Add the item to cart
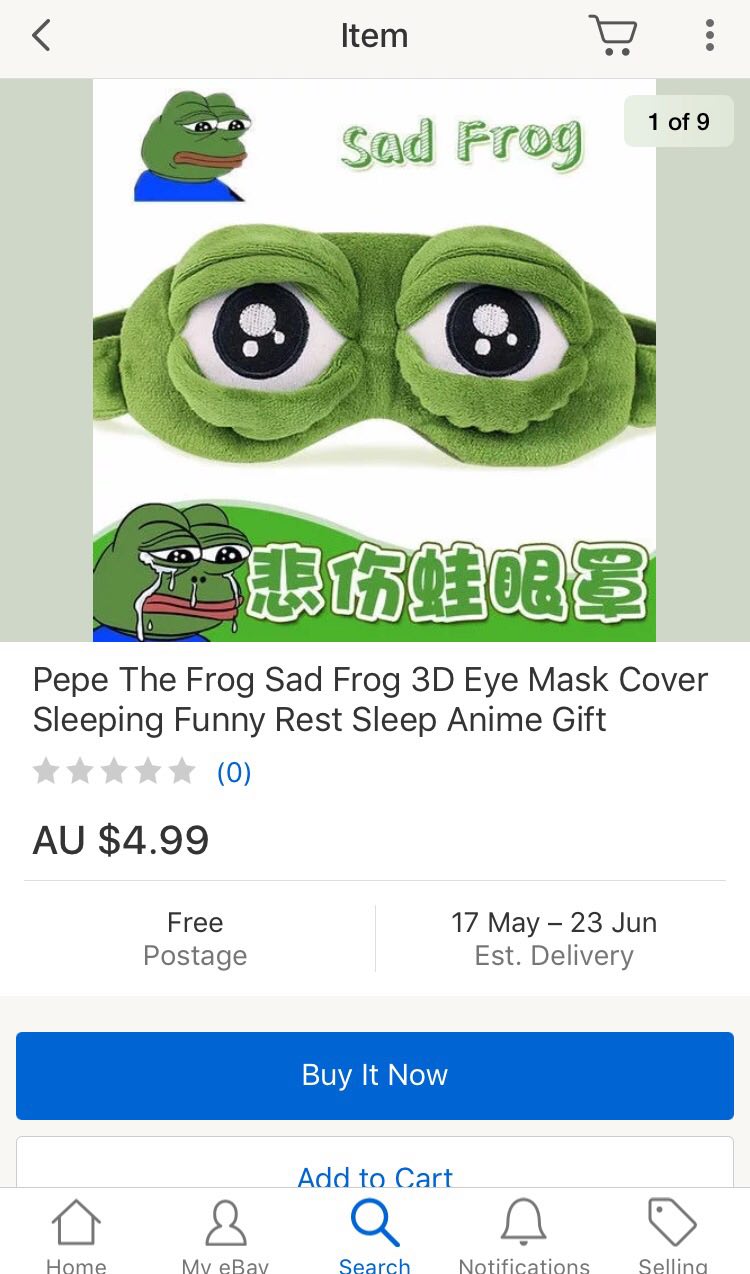Viewport: 750px width, 1274px height. [x=375, y=1164]
